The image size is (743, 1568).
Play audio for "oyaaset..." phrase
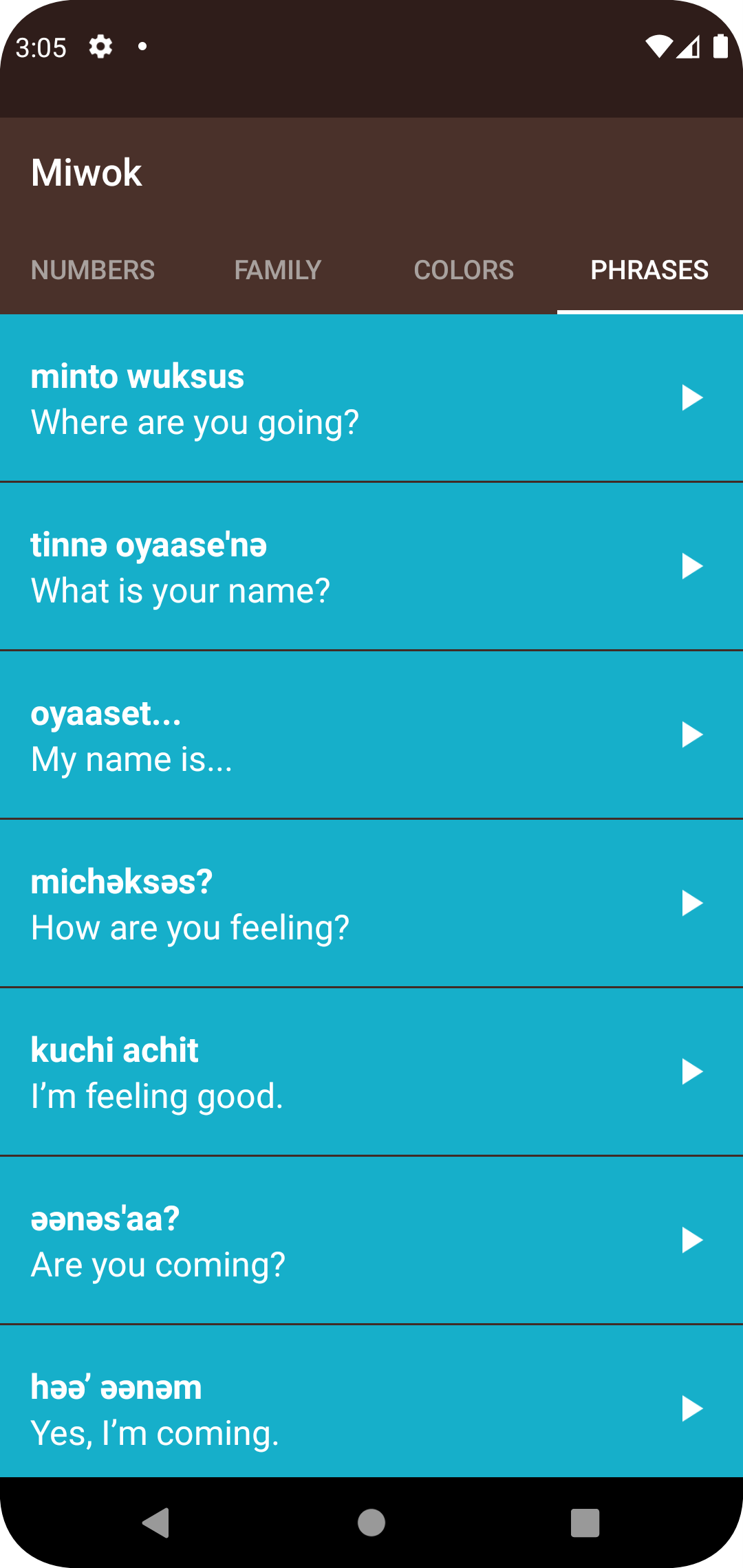(691, 734)
